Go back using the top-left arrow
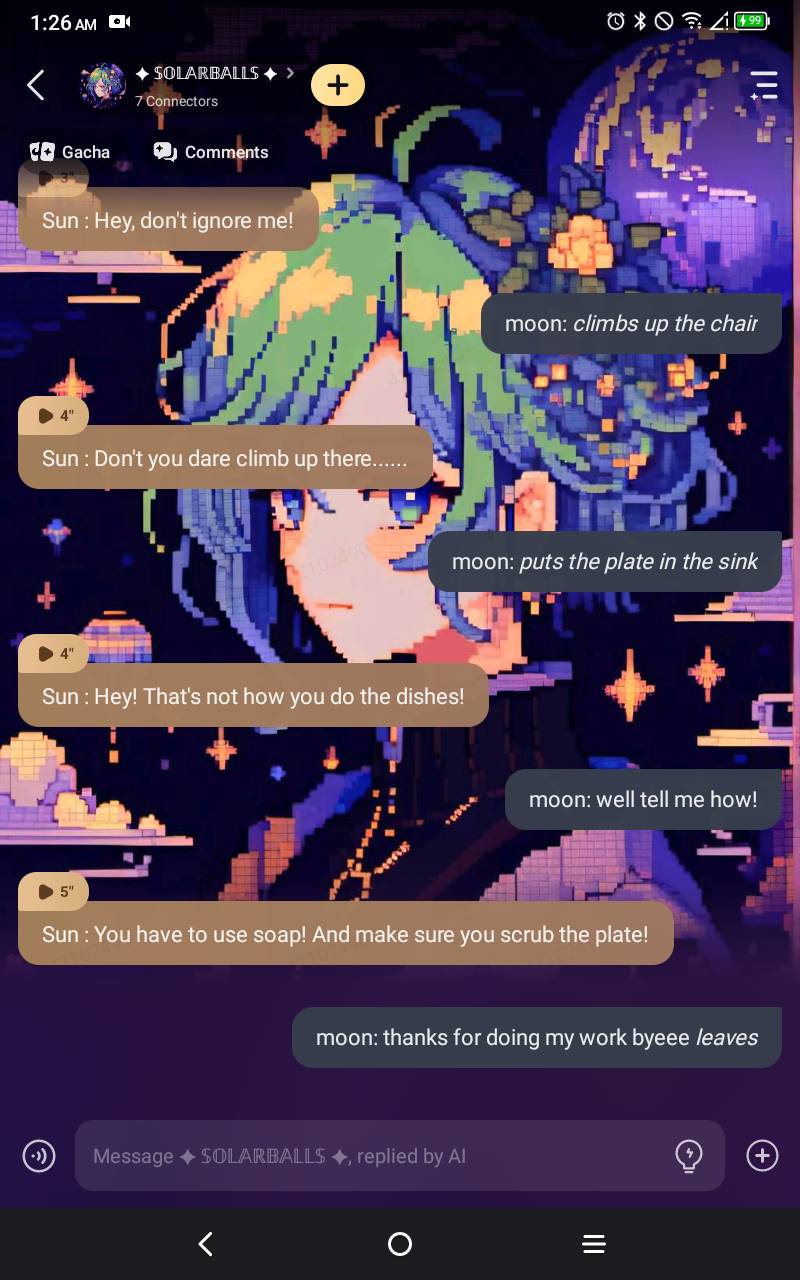 [36, 86]
